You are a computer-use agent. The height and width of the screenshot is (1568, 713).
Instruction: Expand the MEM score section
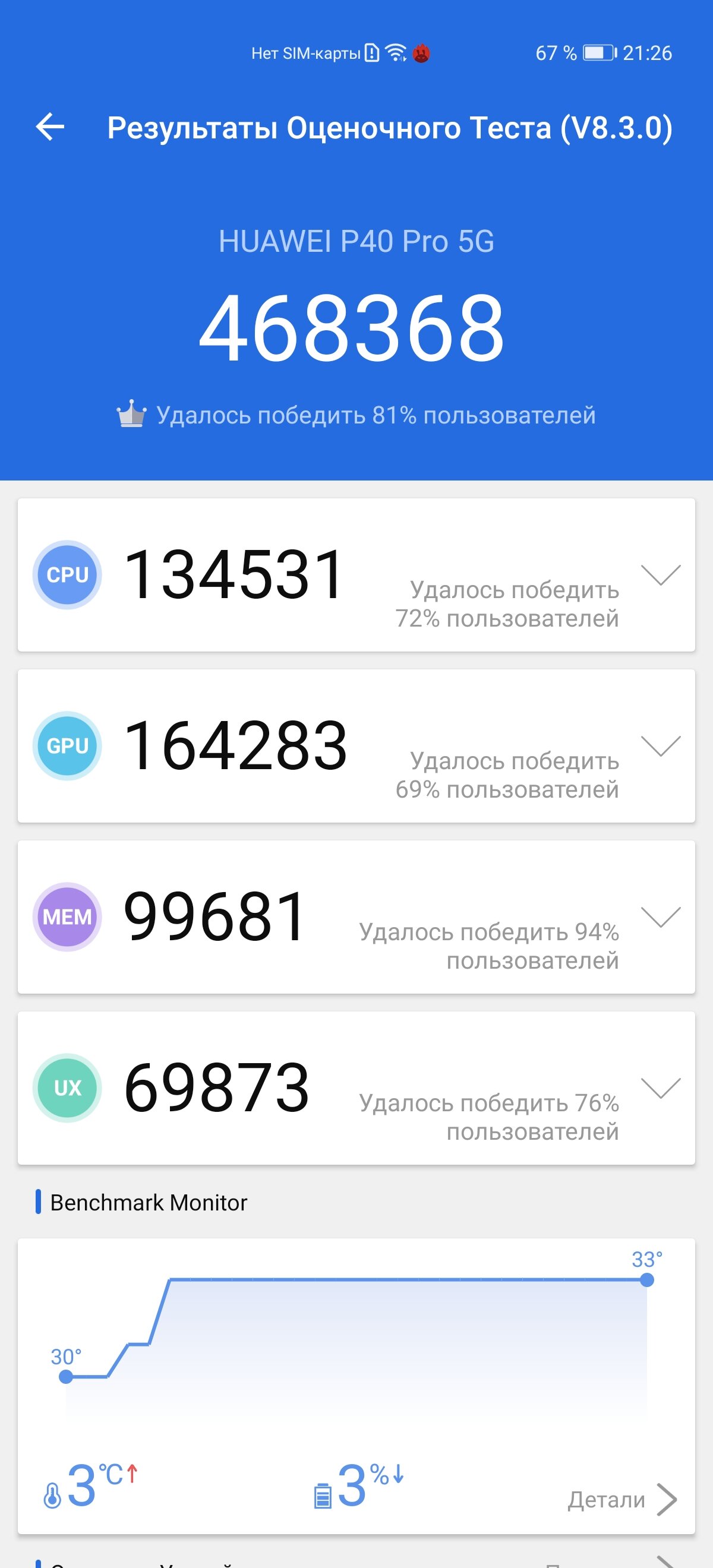pos(661,916)
